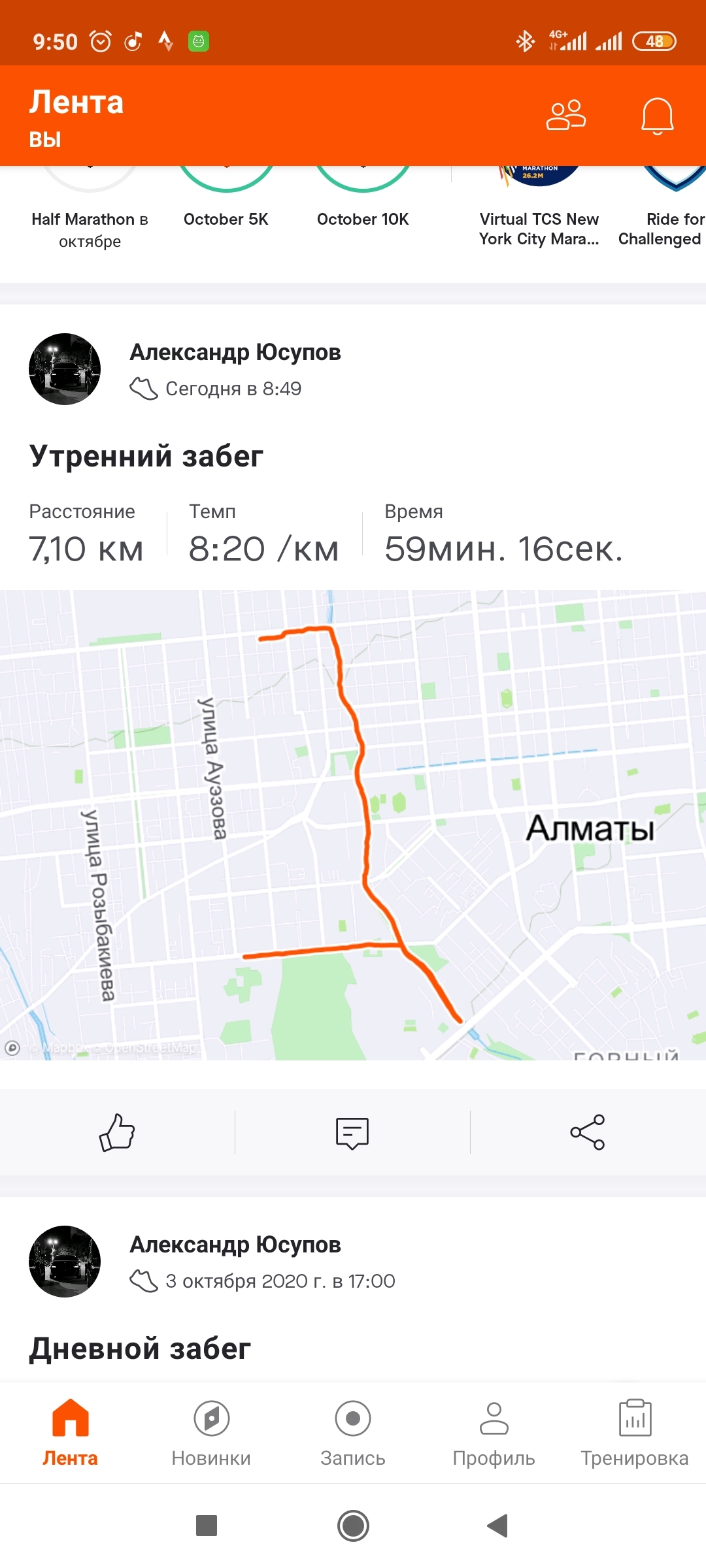Open the Утренний забег activity

146,456
